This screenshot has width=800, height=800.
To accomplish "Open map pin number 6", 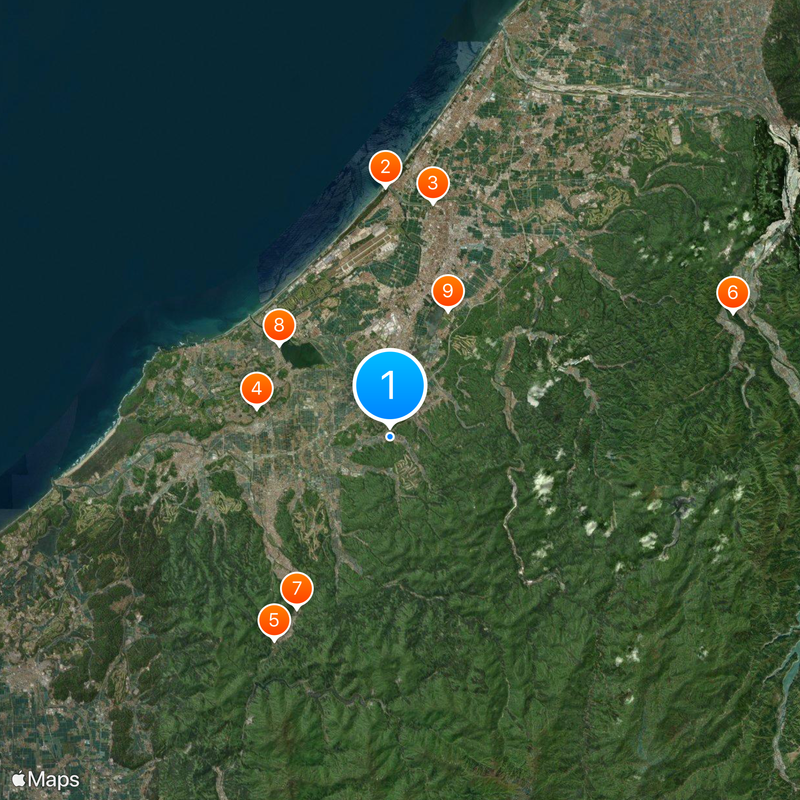I will (732, 294).
